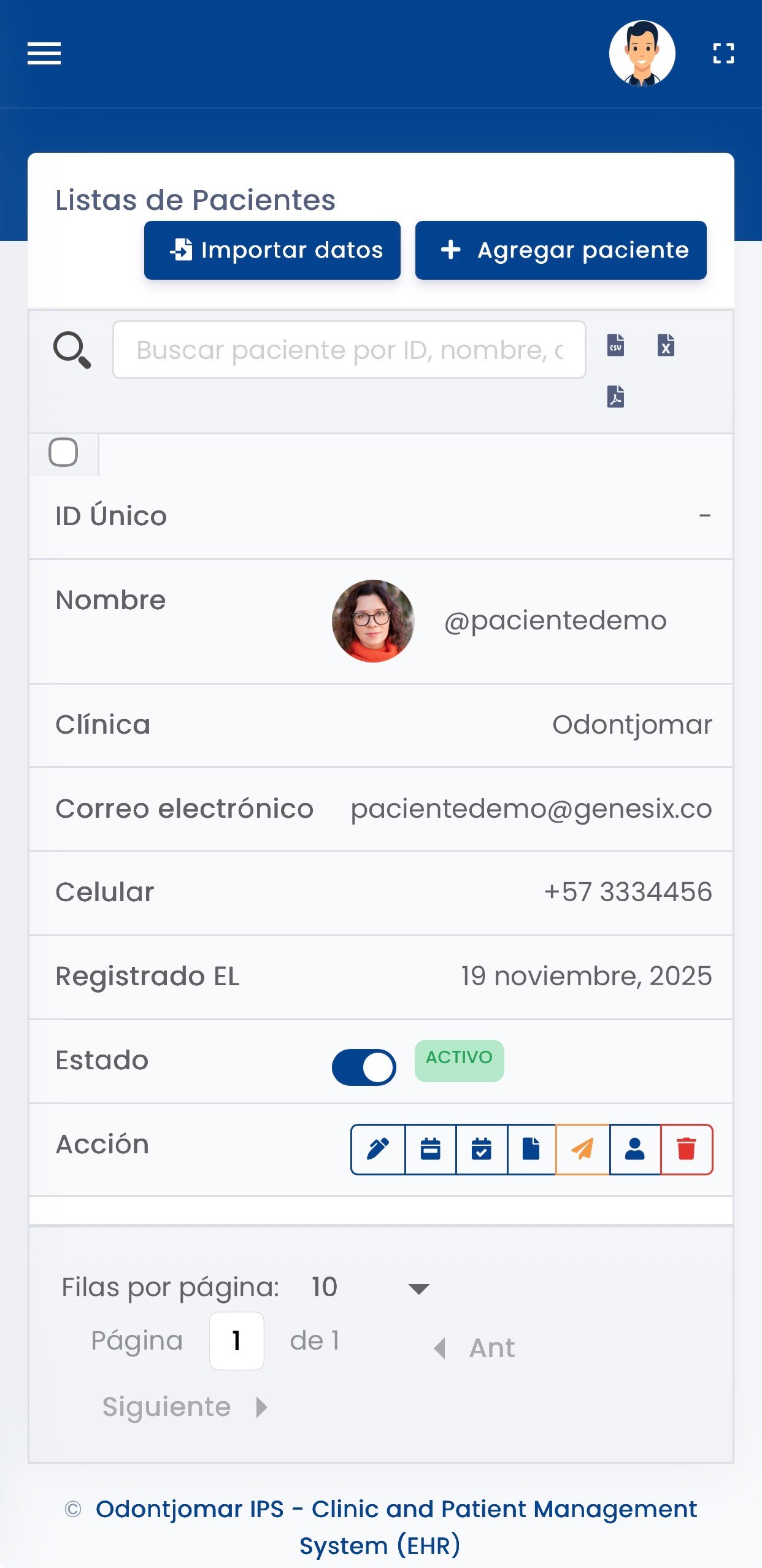762x1568 pixels.
Task: Open the hamburger navigation menu
Action: tap(45, 54)
